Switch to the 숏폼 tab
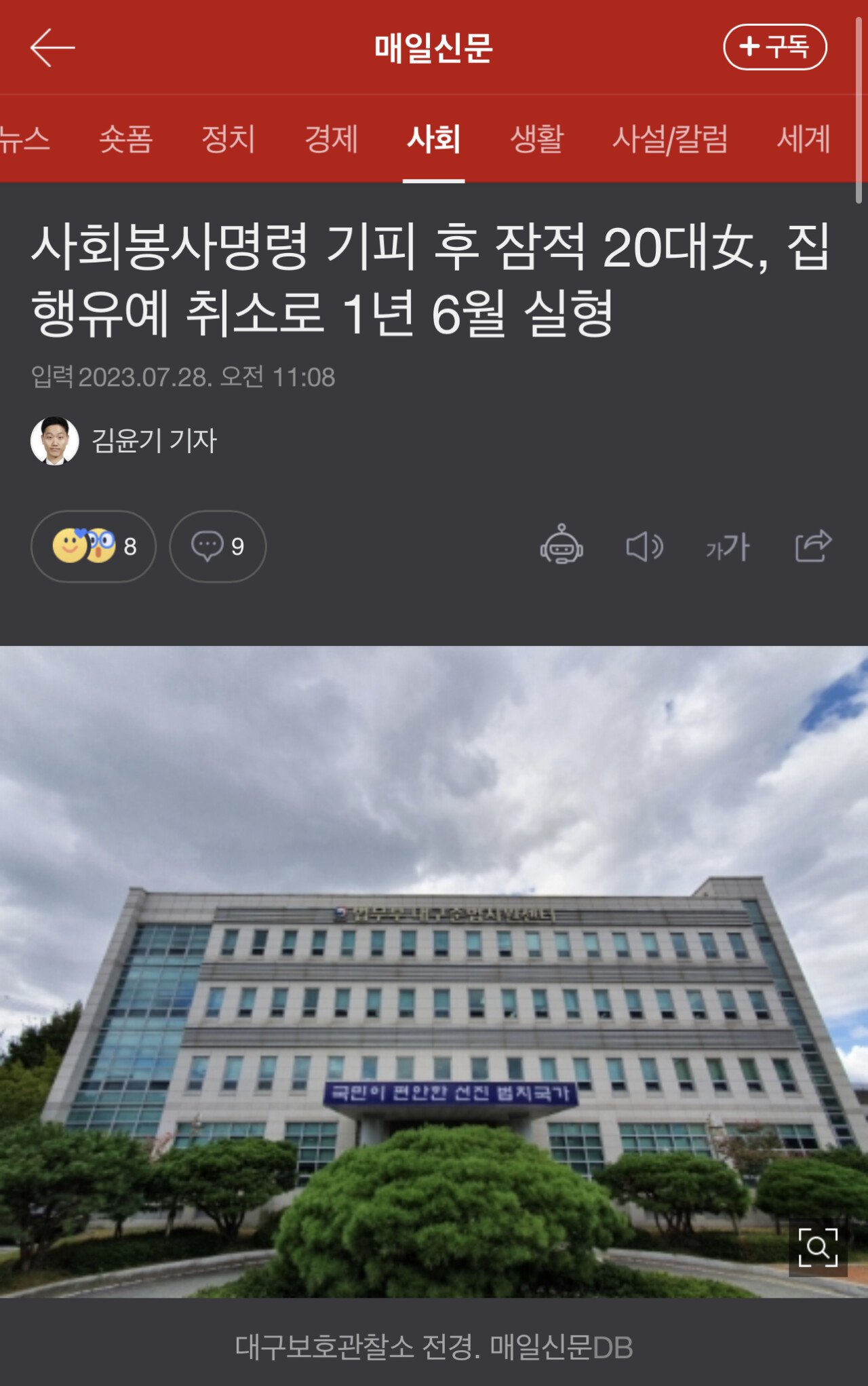 [125, 140]
